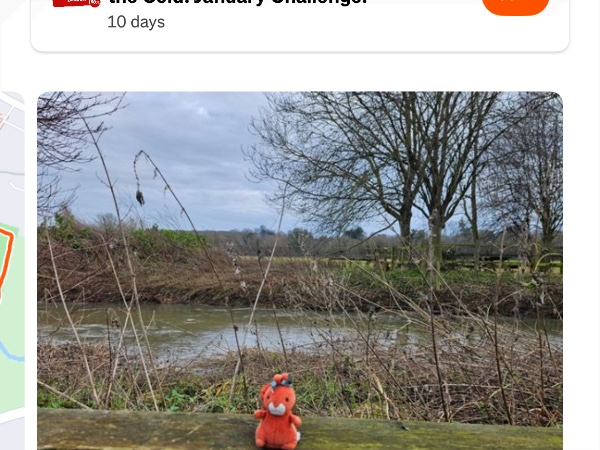Open the activity photo of the riverbank
Image resolution: width=600 pixels, height=450 pixels.
(x=300, y=270)
